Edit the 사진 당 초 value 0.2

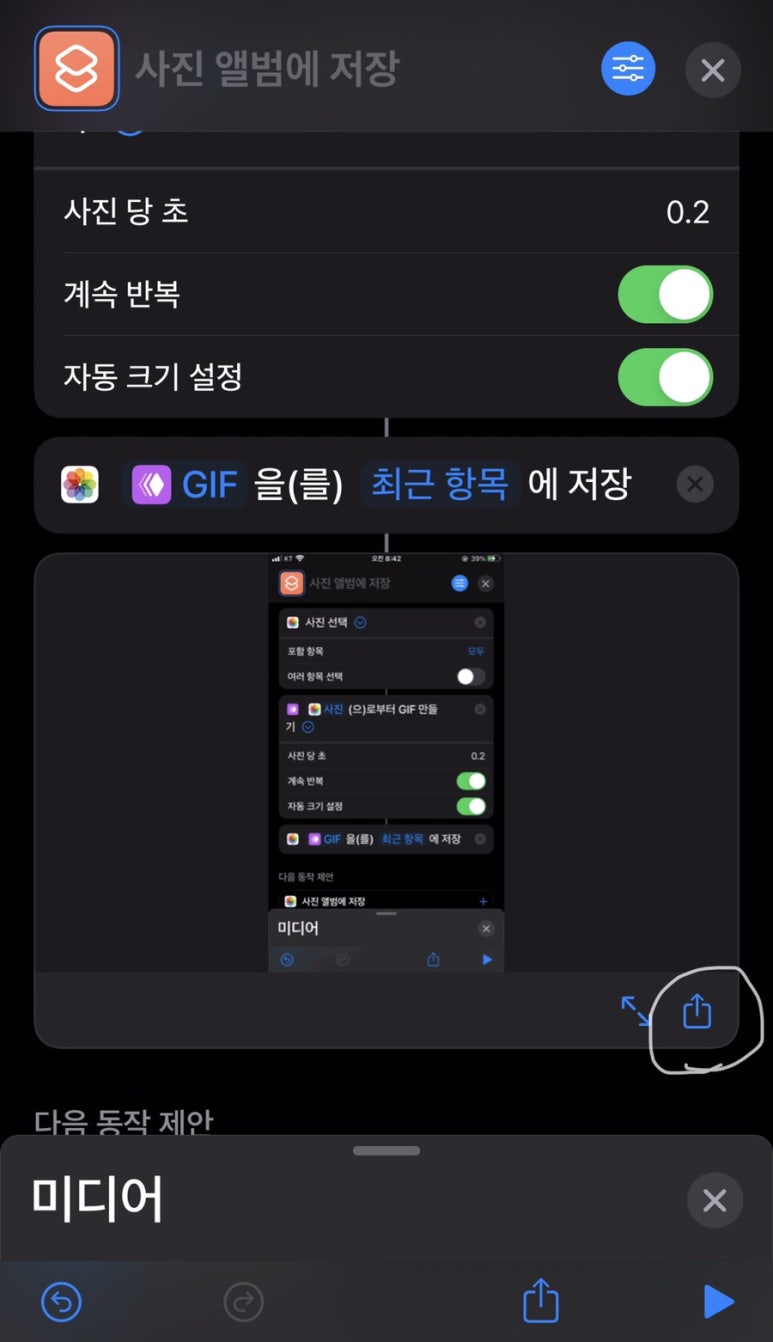687,212
